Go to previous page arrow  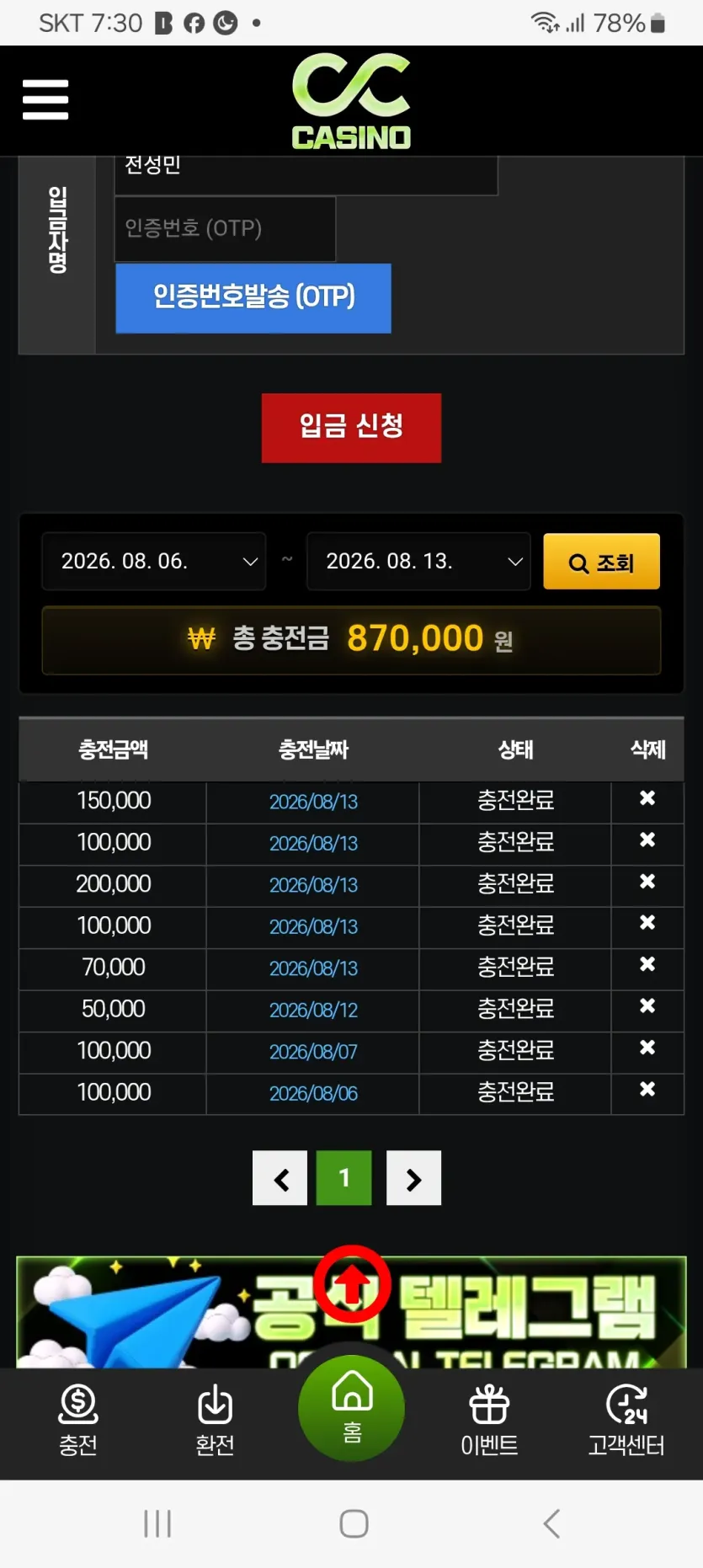point(280,1178)
